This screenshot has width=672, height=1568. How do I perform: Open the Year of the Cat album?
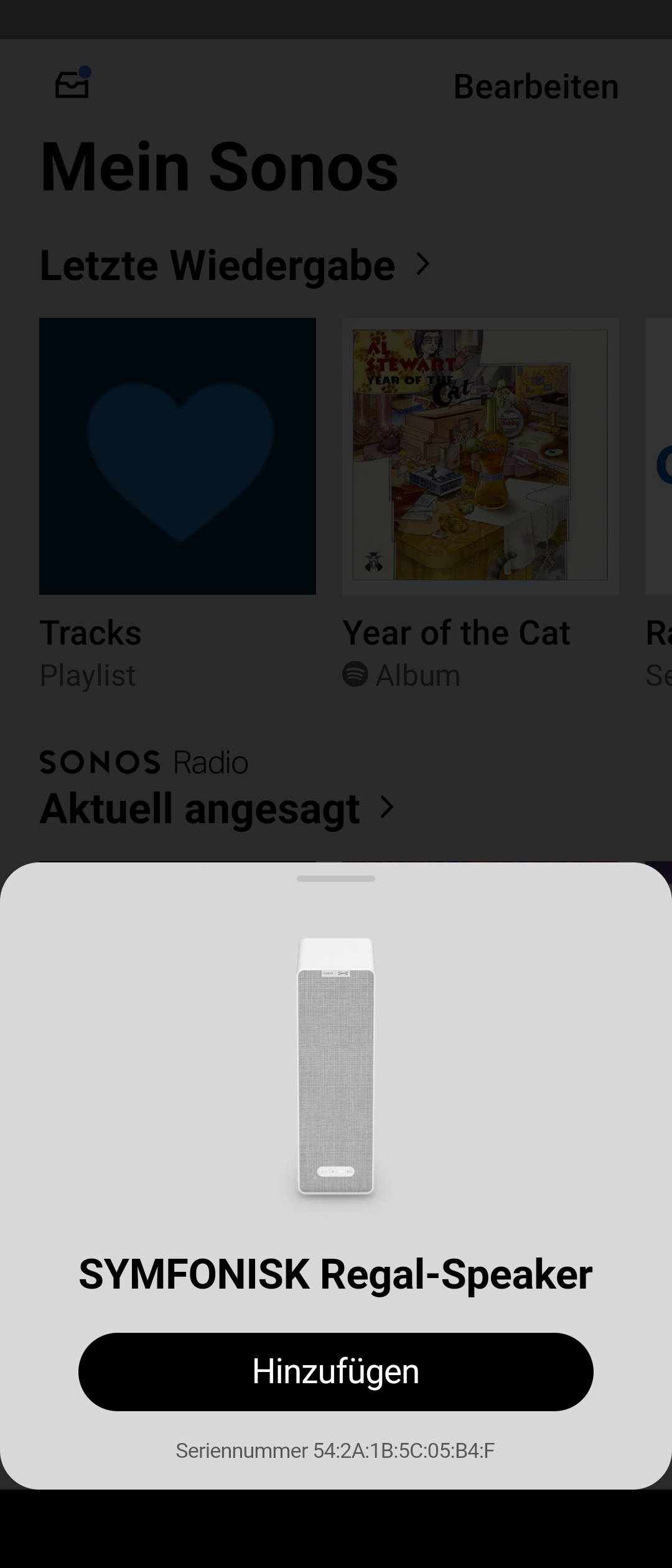pos(480,456)
